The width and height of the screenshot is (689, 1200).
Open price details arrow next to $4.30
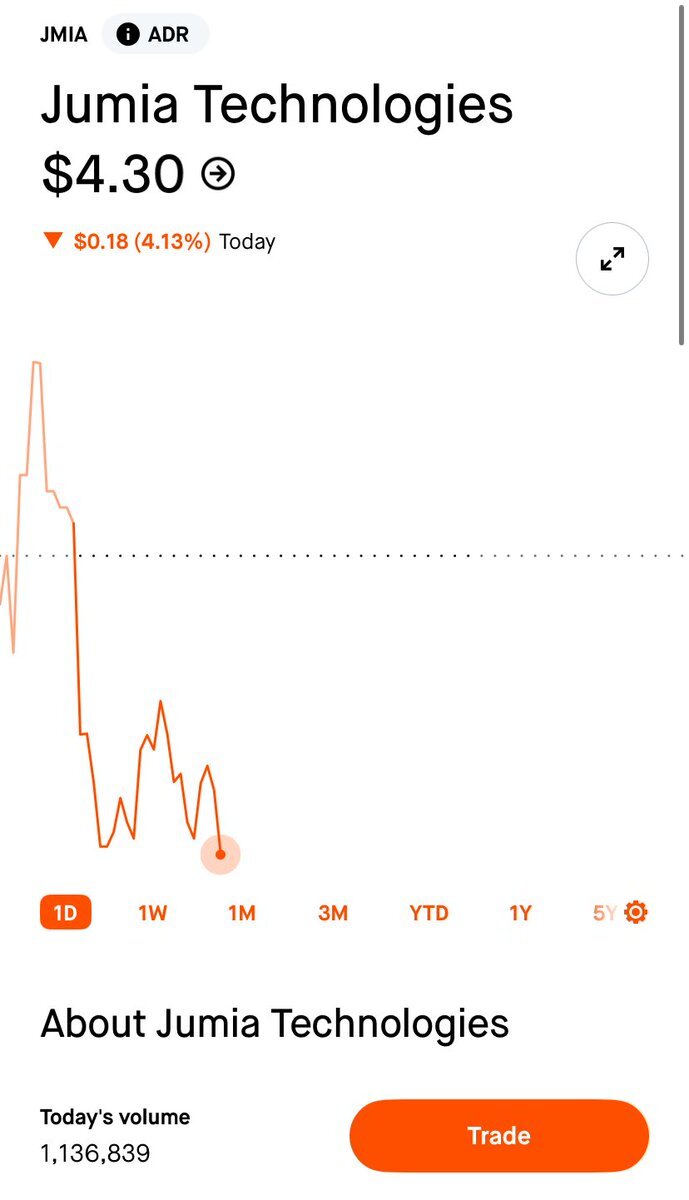click(218, 174)
